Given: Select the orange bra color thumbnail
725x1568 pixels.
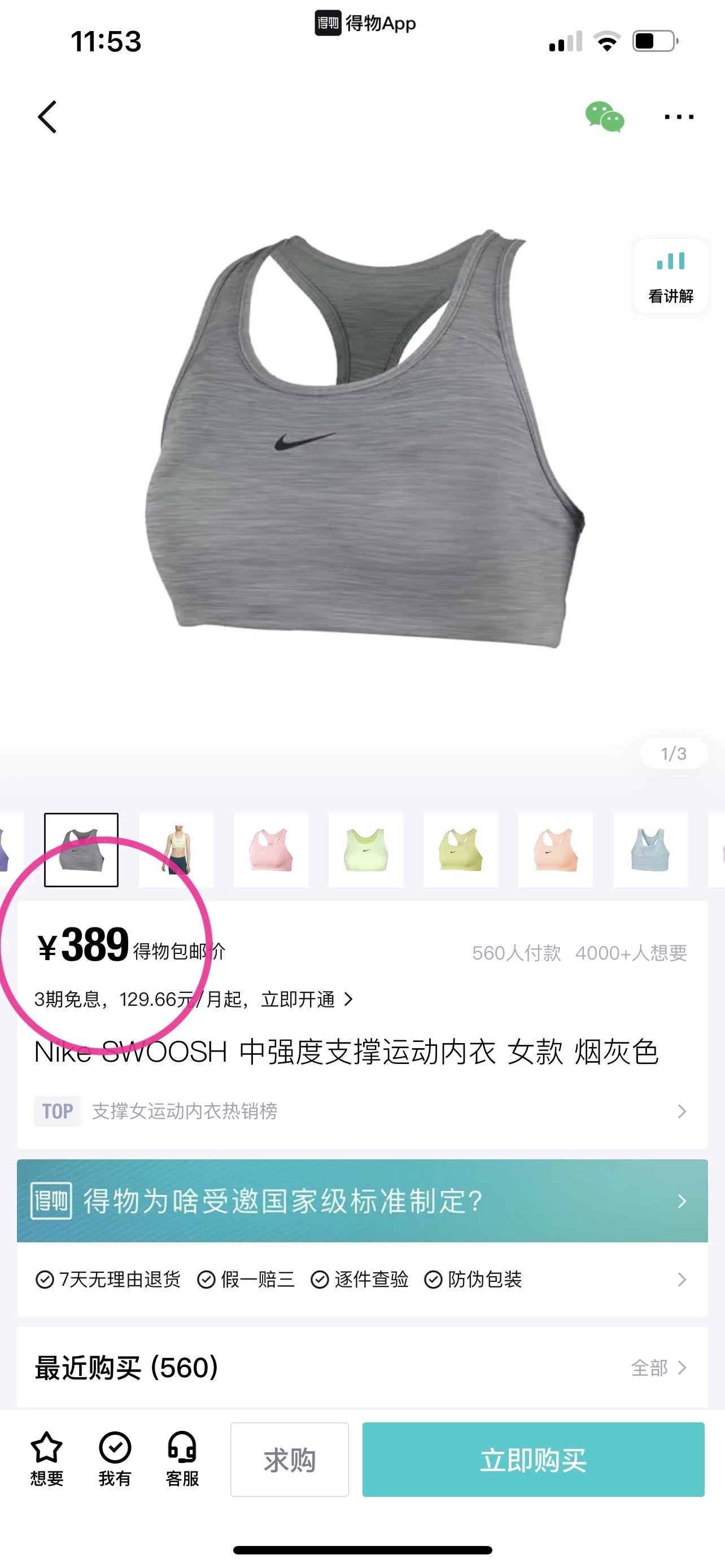Looking at the screenshot, I should coord(555,849).
